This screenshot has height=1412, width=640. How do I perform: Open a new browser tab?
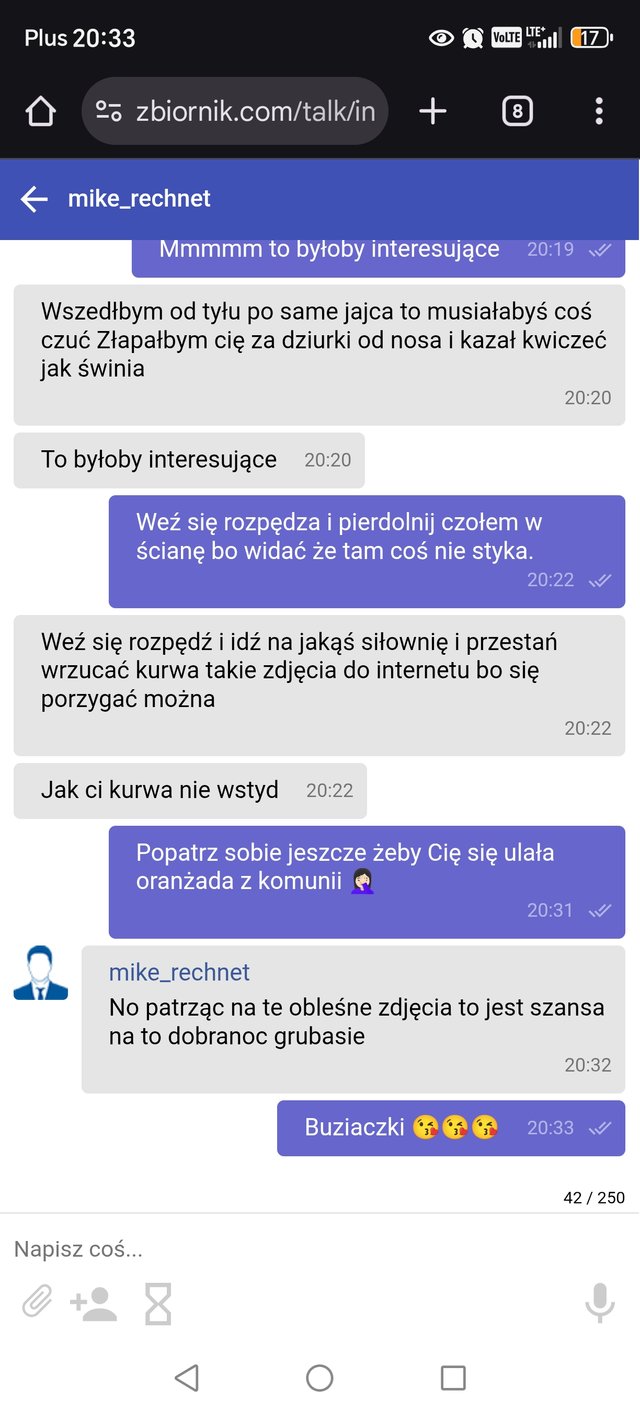(x=432, y=111)
